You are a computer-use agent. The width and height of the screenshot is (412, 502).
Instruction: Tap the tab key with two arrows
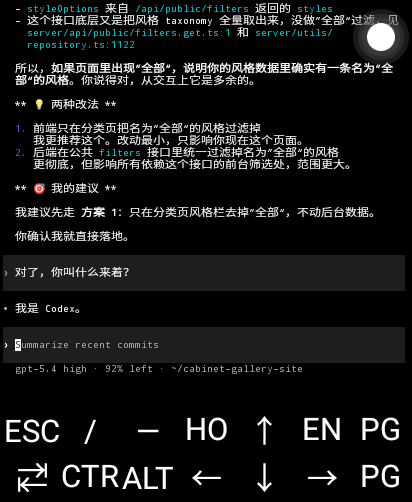click(32, 477)
